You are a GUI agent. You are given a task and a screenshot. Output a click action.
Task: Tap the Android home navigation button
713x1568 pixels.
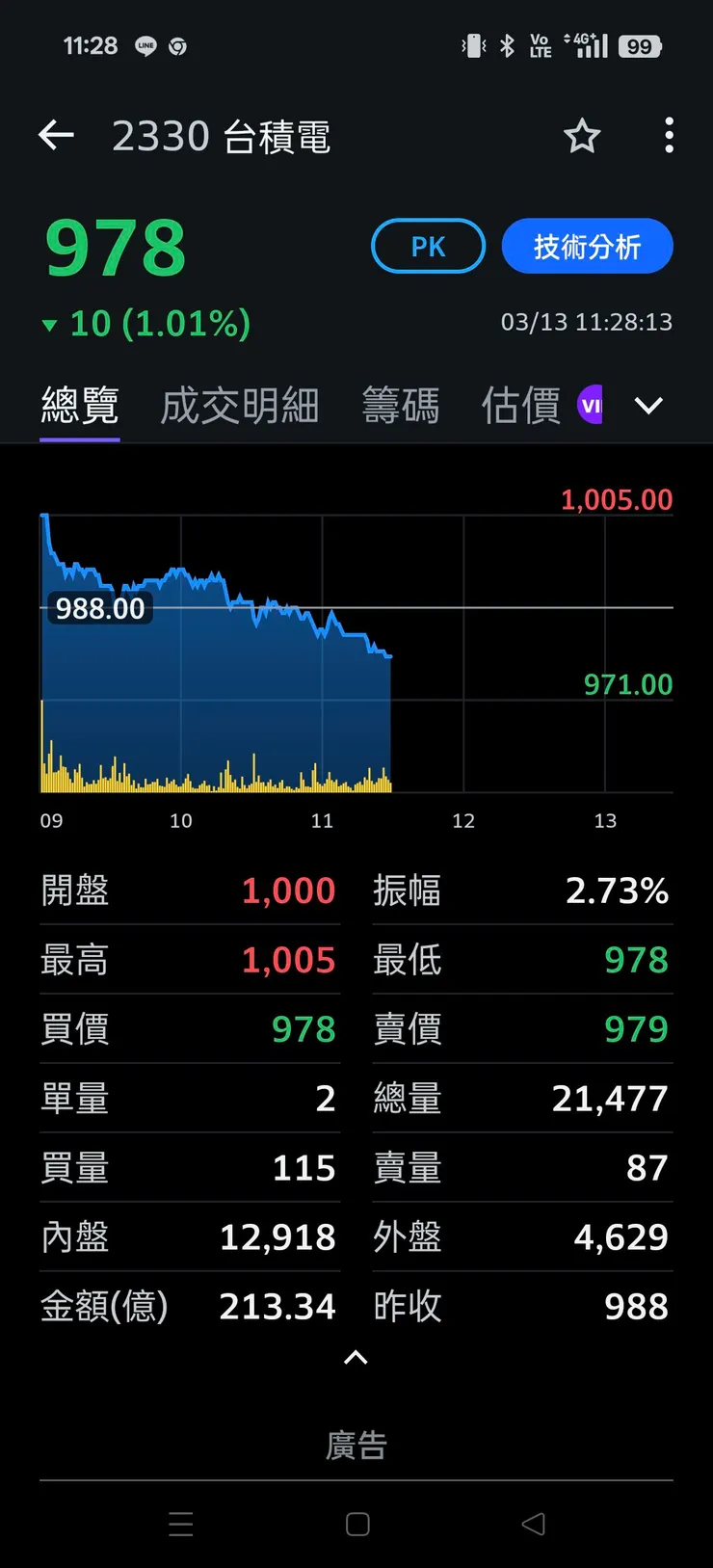tap(356, 1524)
